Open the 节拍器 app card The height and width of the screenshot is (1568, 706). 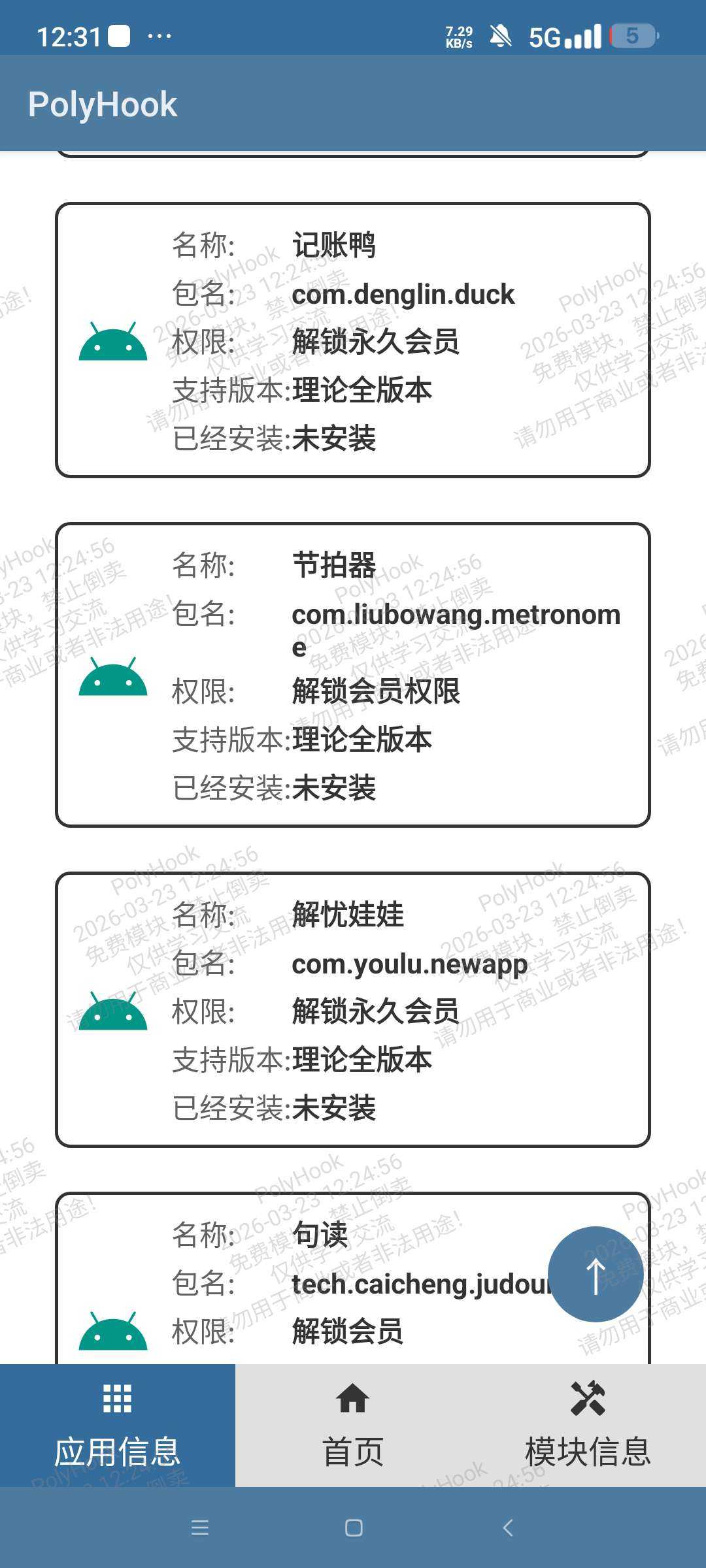(x=353, y=675)
